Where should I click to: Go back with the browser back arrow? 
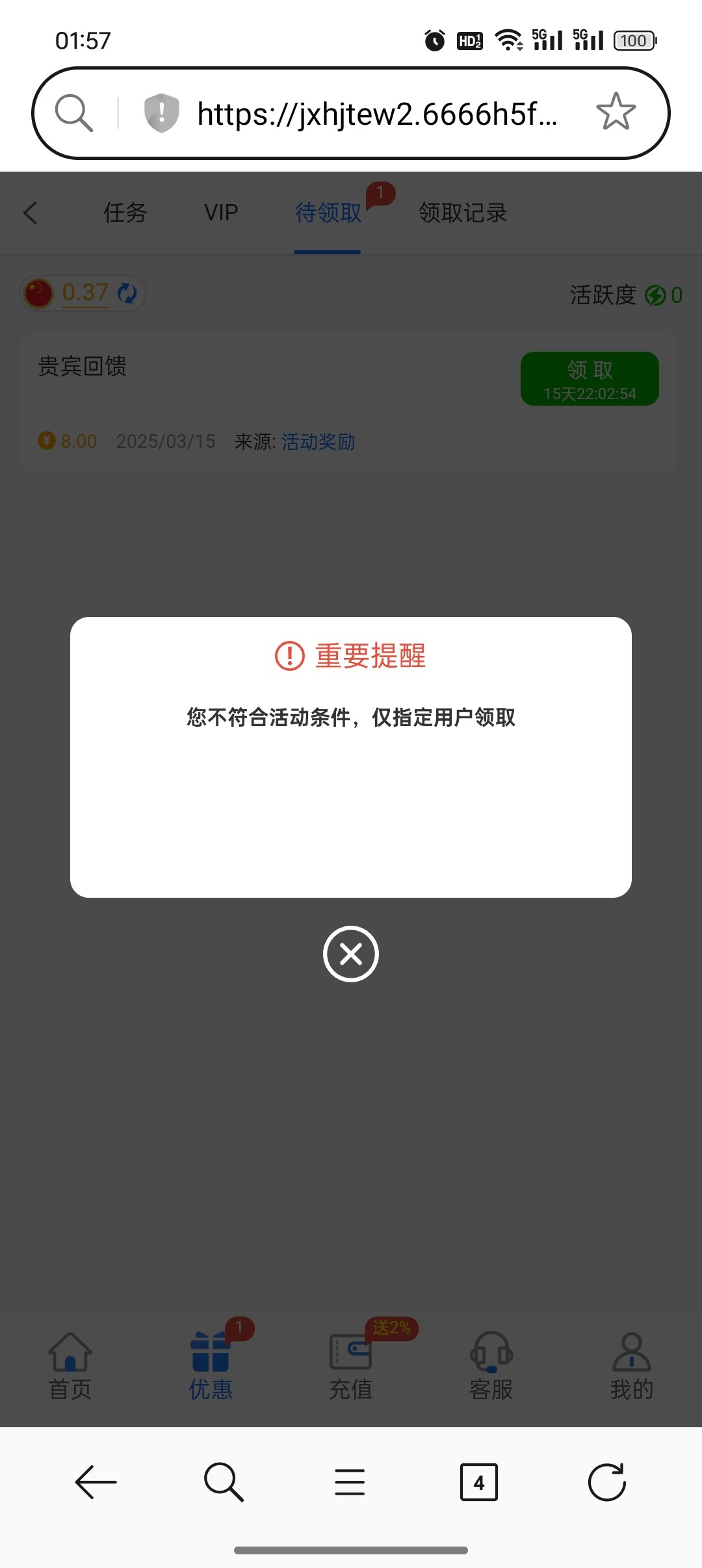pos(96,1482)
